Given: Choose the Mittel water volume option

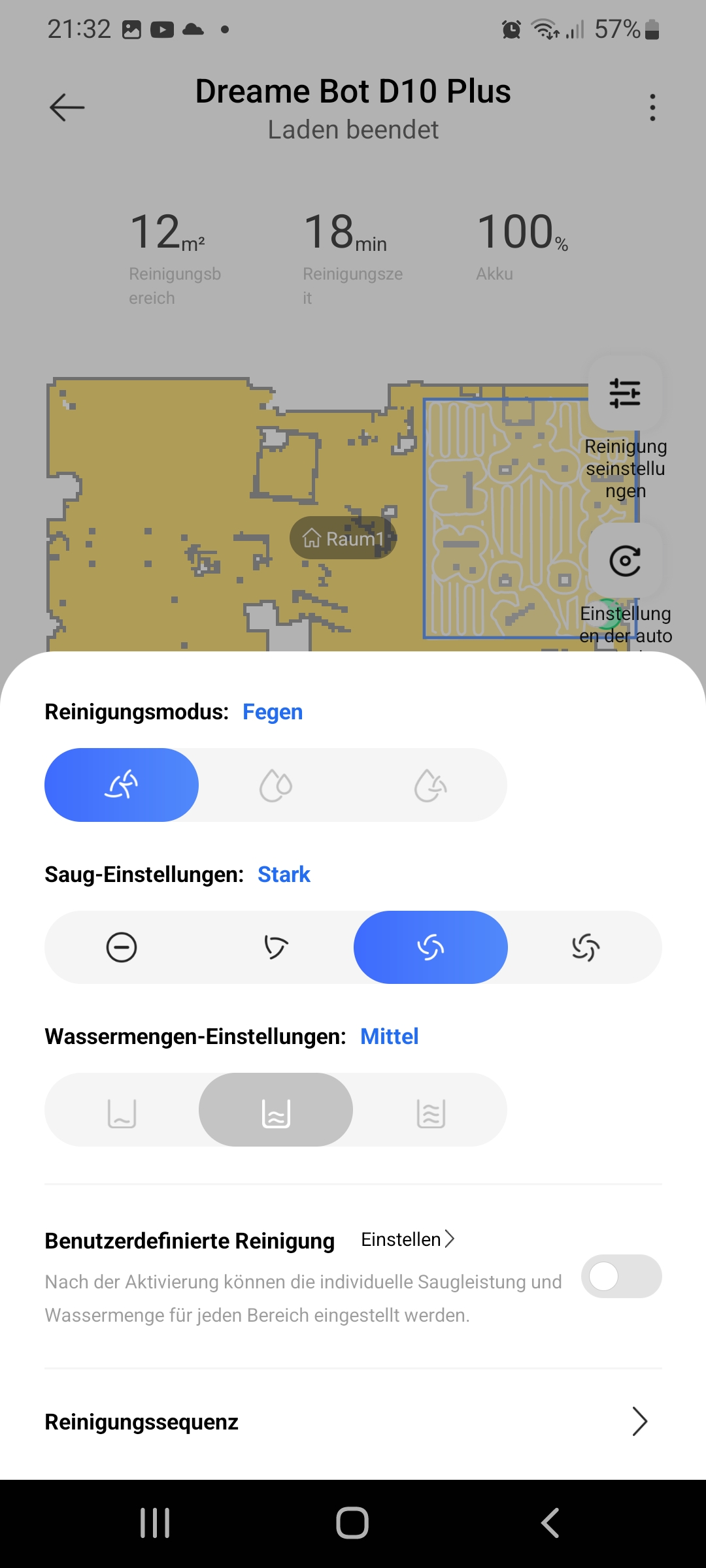Looking at the screenshot, I should point(276,1109).
